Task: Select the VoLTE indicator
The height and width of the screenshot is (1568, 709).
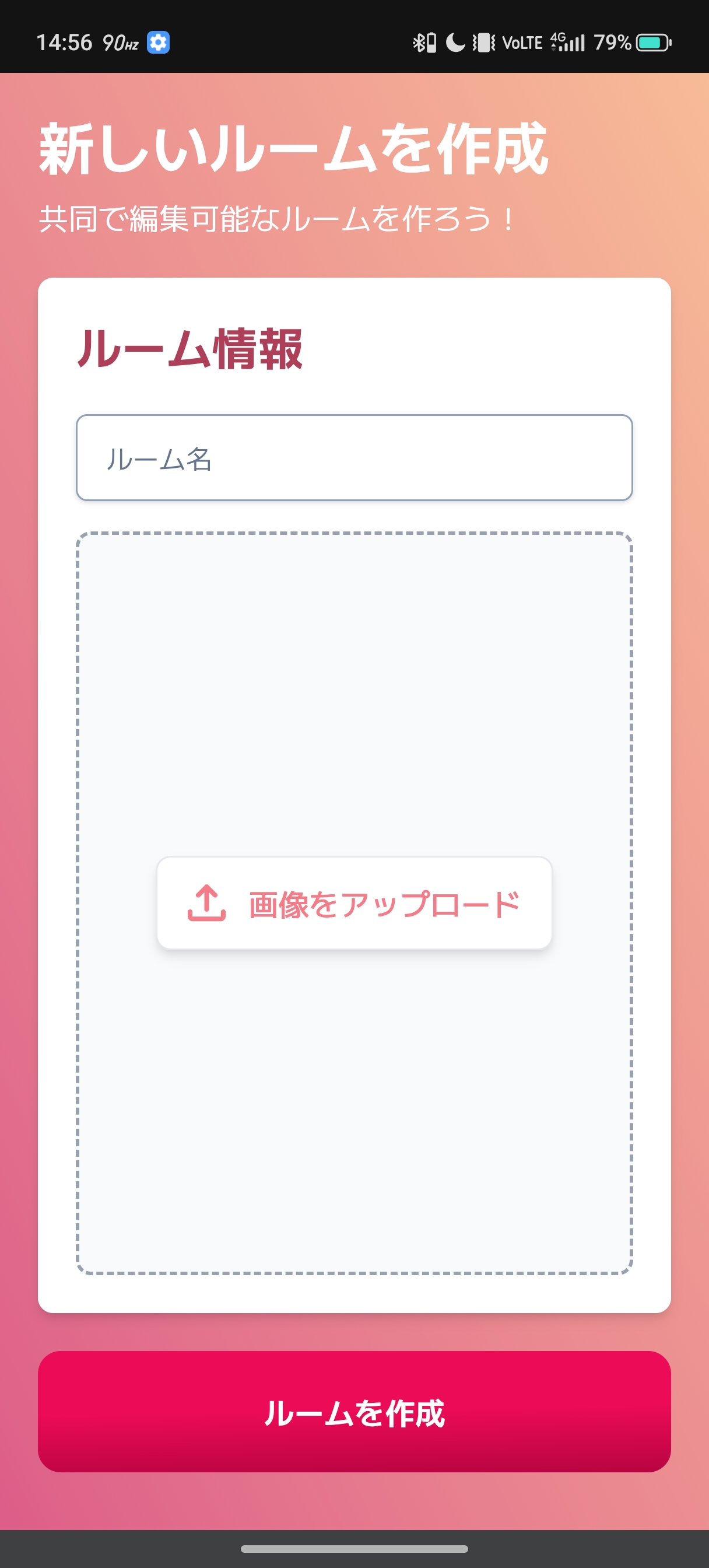Action: point(525,41)
